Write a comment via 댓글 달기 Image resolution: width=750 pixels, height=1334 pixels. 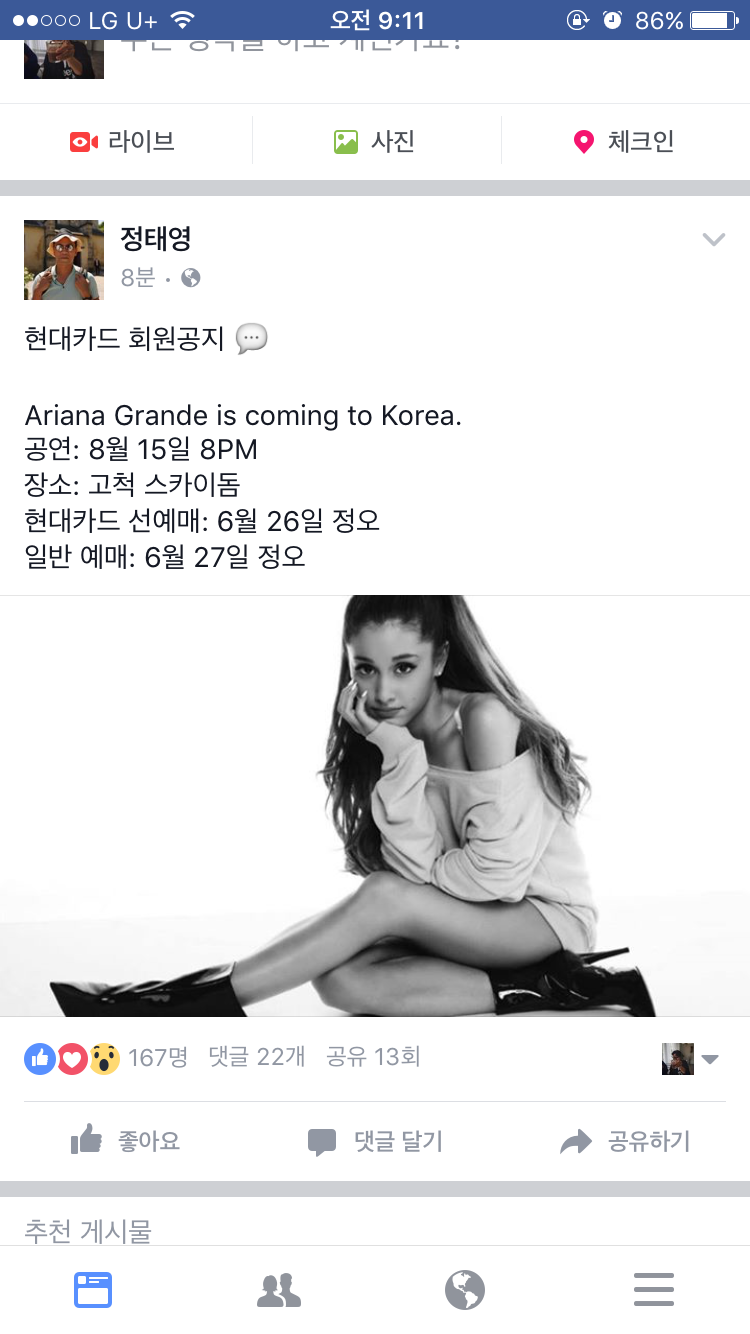(x=375, y=1141)
